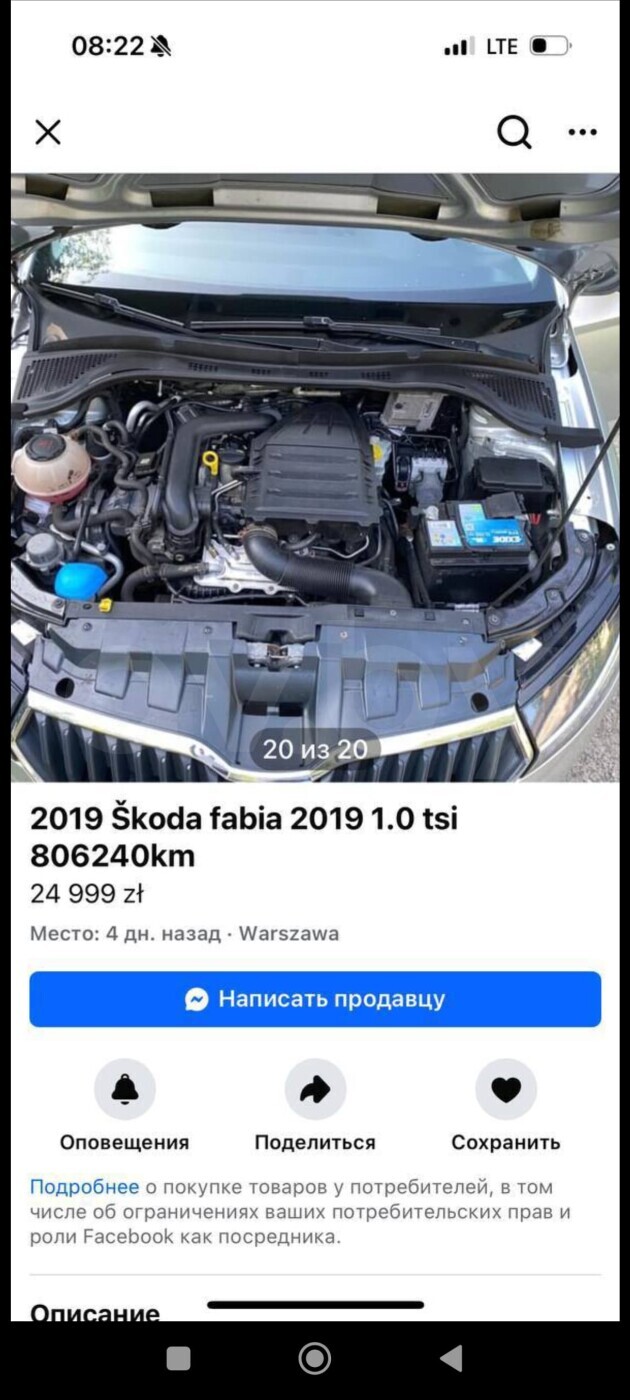The height and width of the screenshot is (1400, 630).
Task: Tap Написать продавцу to message seller
Action: pos(315,999)
